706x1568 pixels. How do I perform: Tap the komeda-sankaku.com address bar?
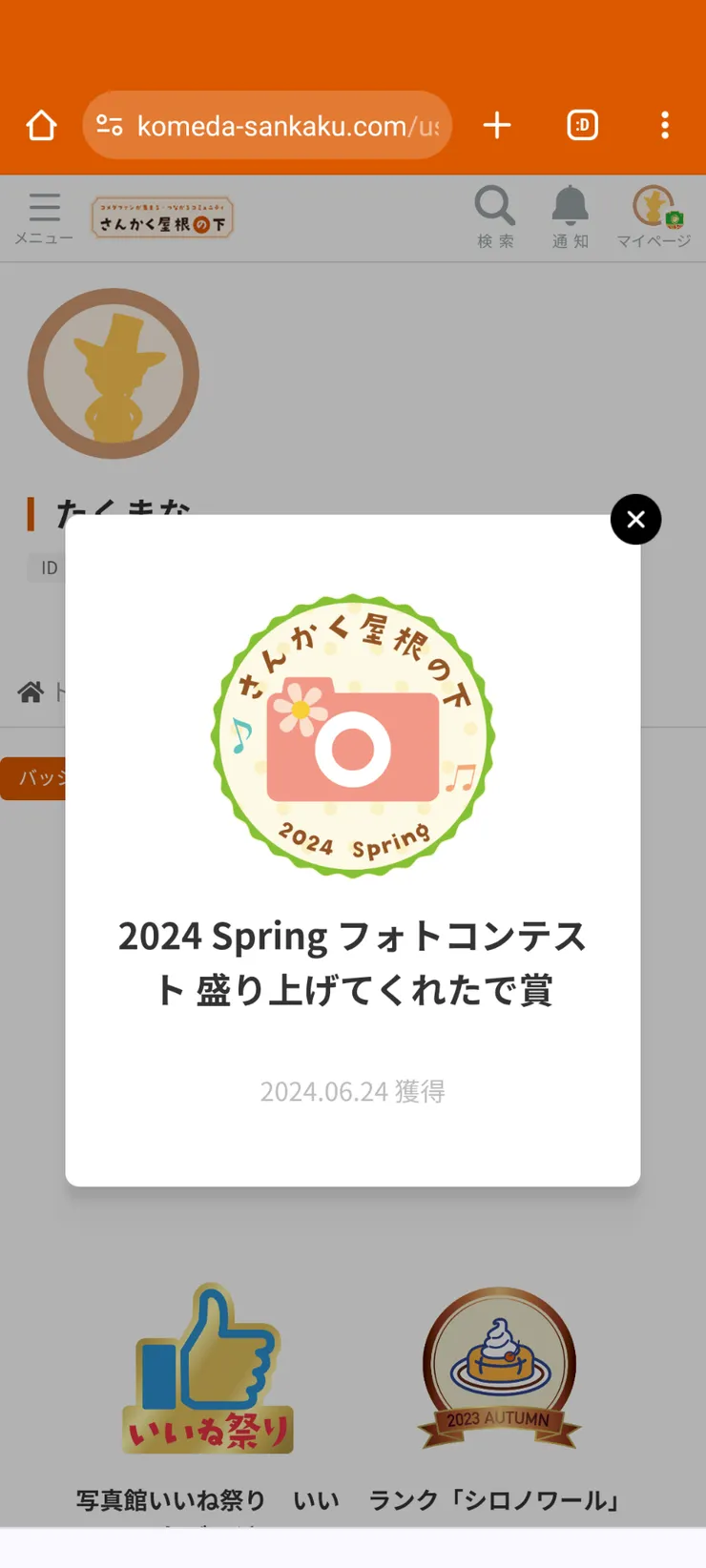pos(286,125)
